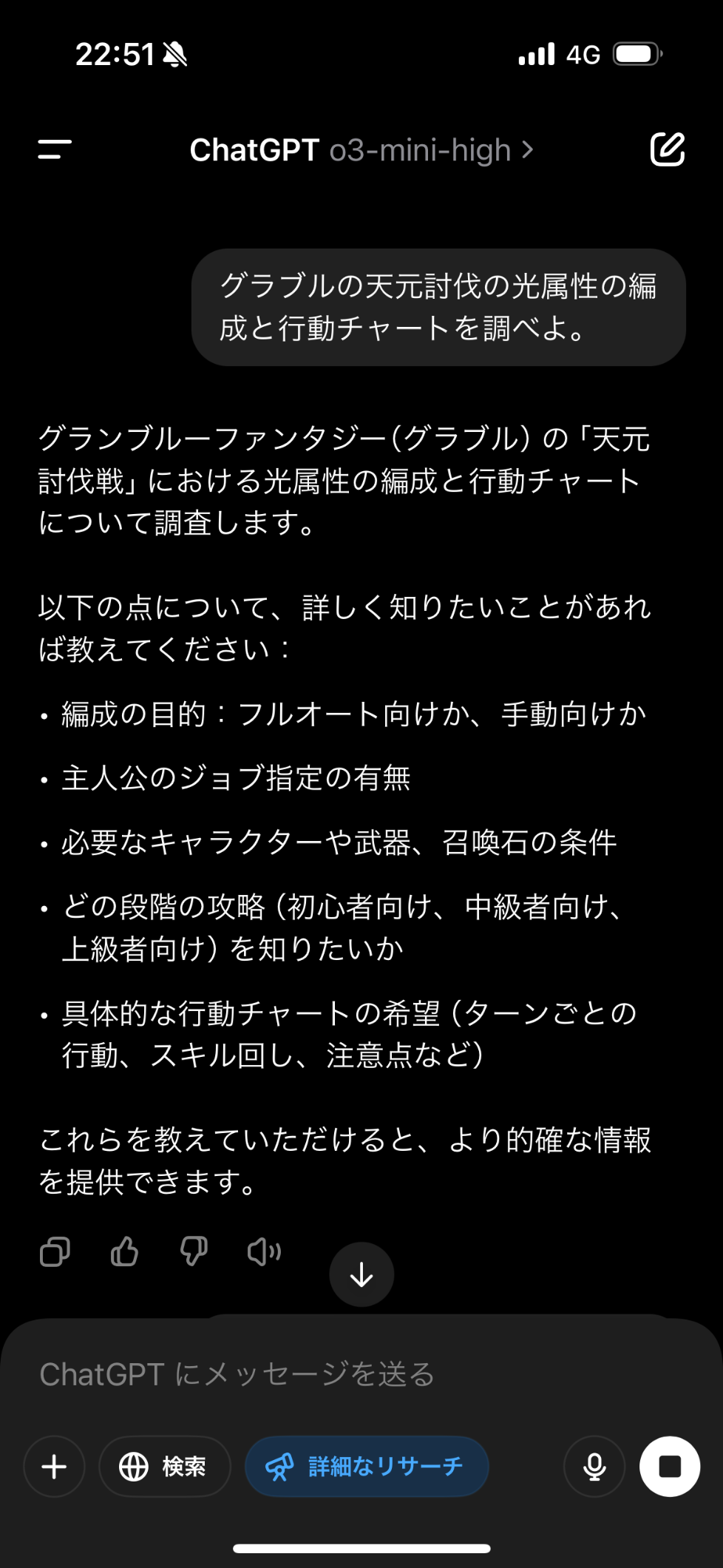Stop the response generation
723x1568 pixels.
point(669,1467)
